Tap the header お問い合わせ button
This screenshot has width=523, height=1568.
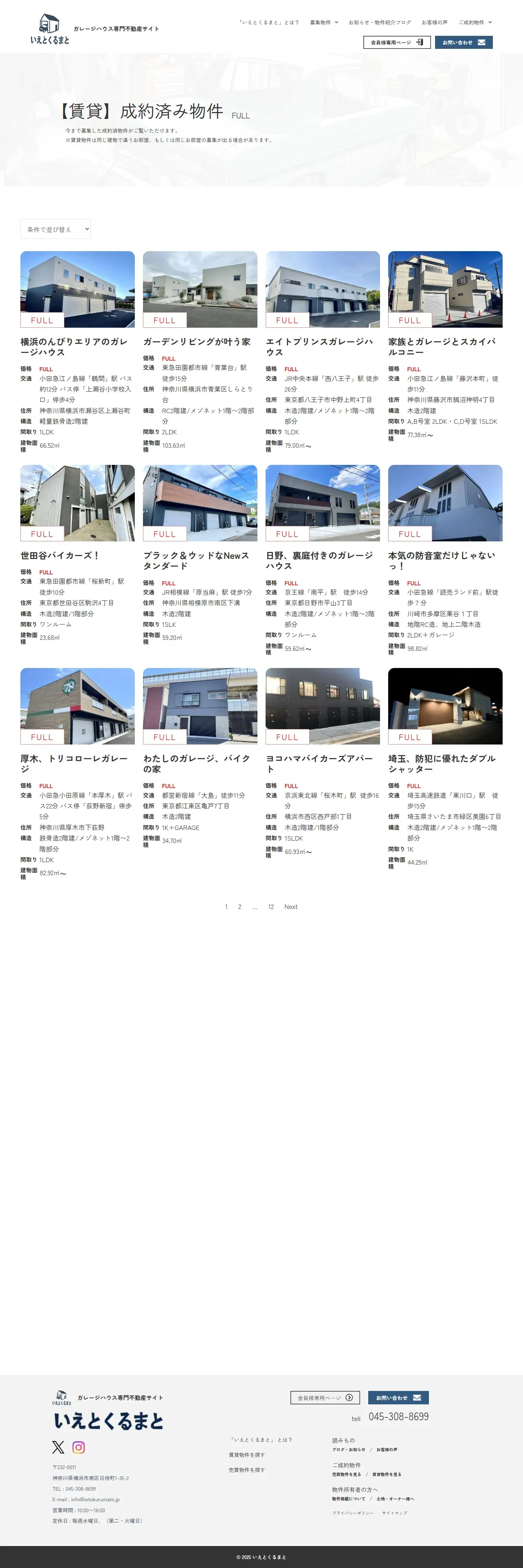464,43
